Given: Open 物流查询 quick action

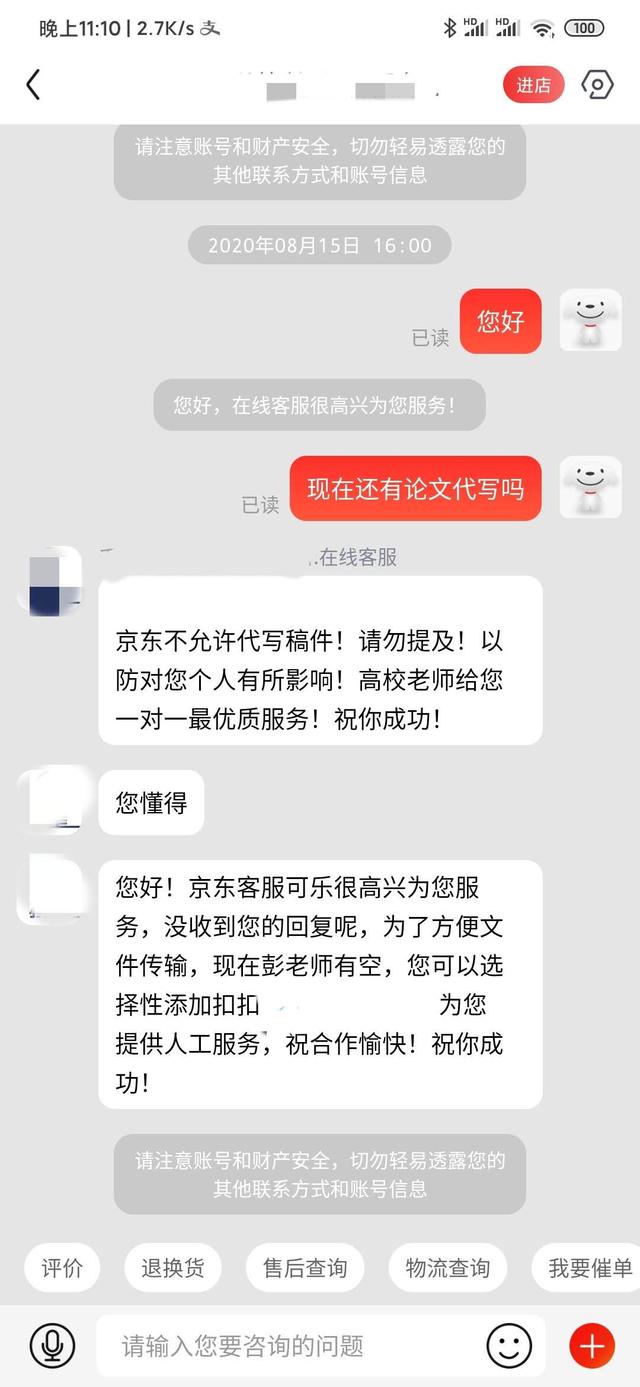Looking at the screenshot, I should click(448, 1268).
